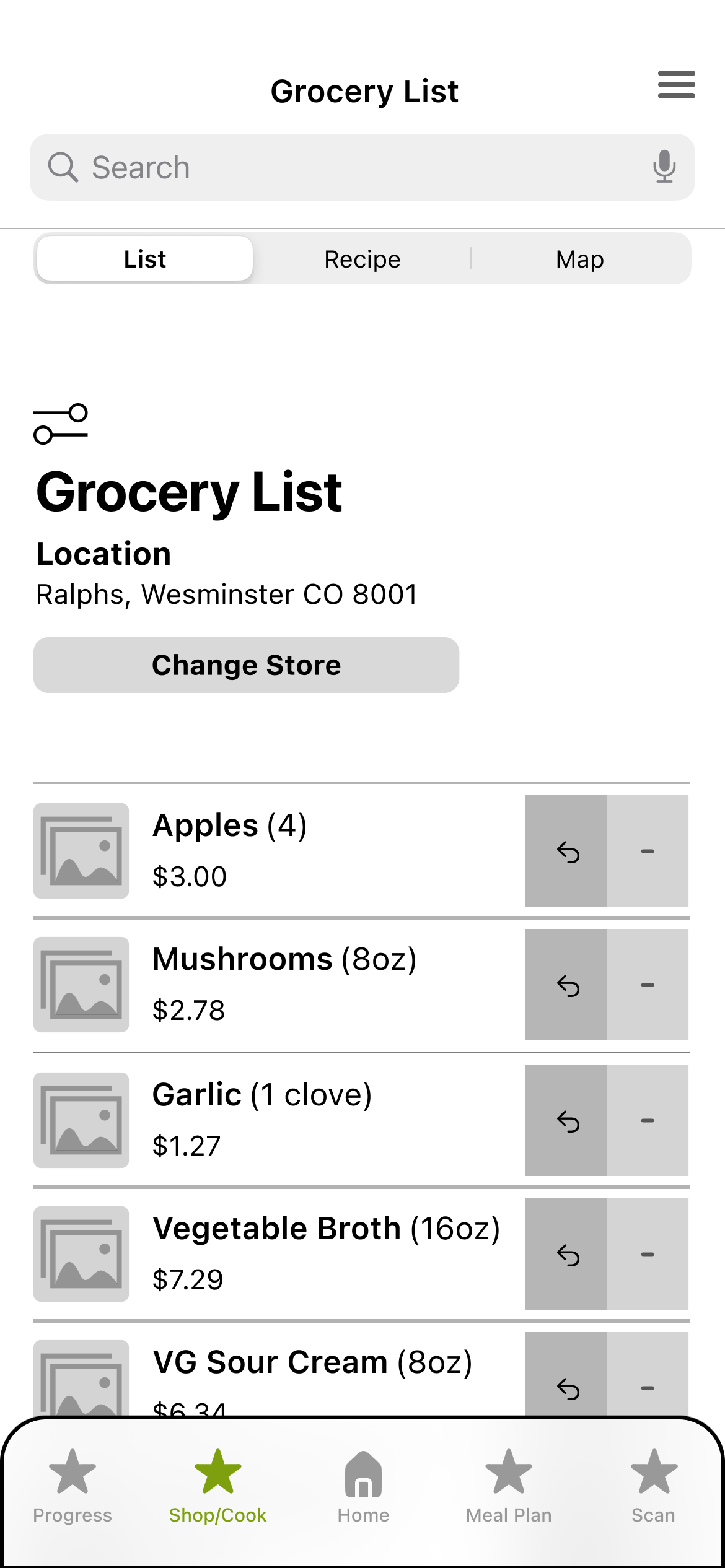Activate voice search microphone

tap(664, 167)
